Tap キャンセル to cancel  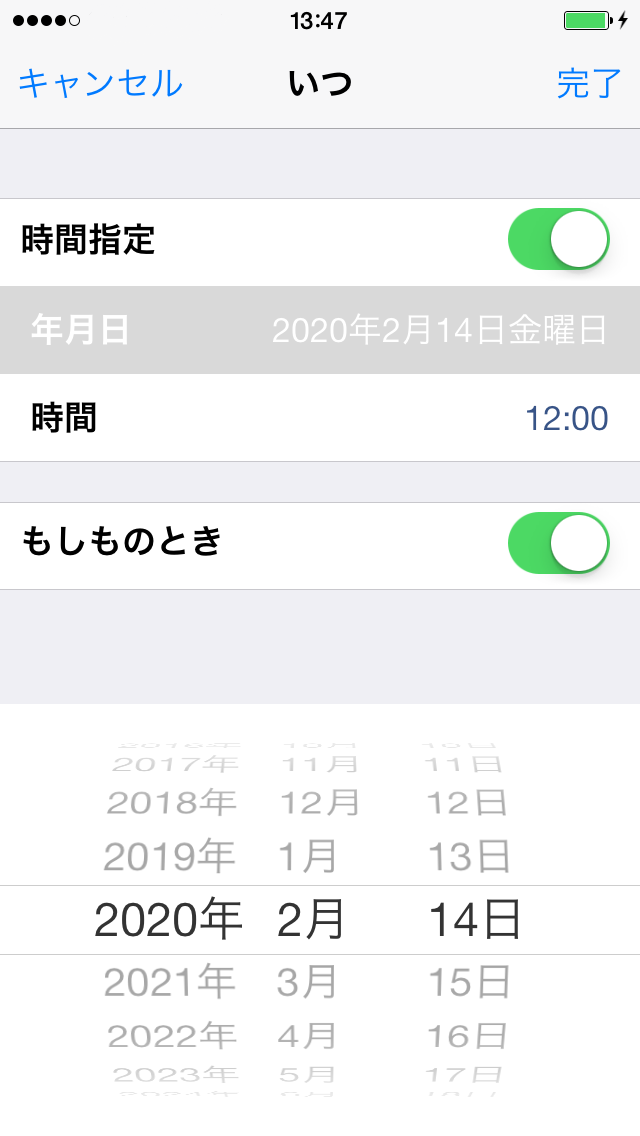(x=100, y=83)
